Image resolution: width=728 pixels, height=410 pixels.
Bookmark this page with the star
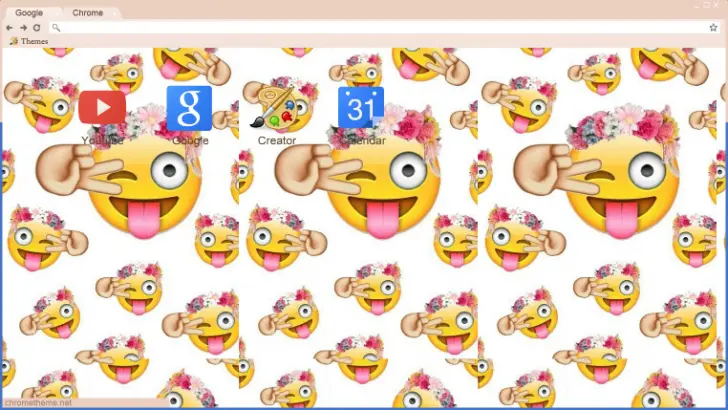pos(713,28)
